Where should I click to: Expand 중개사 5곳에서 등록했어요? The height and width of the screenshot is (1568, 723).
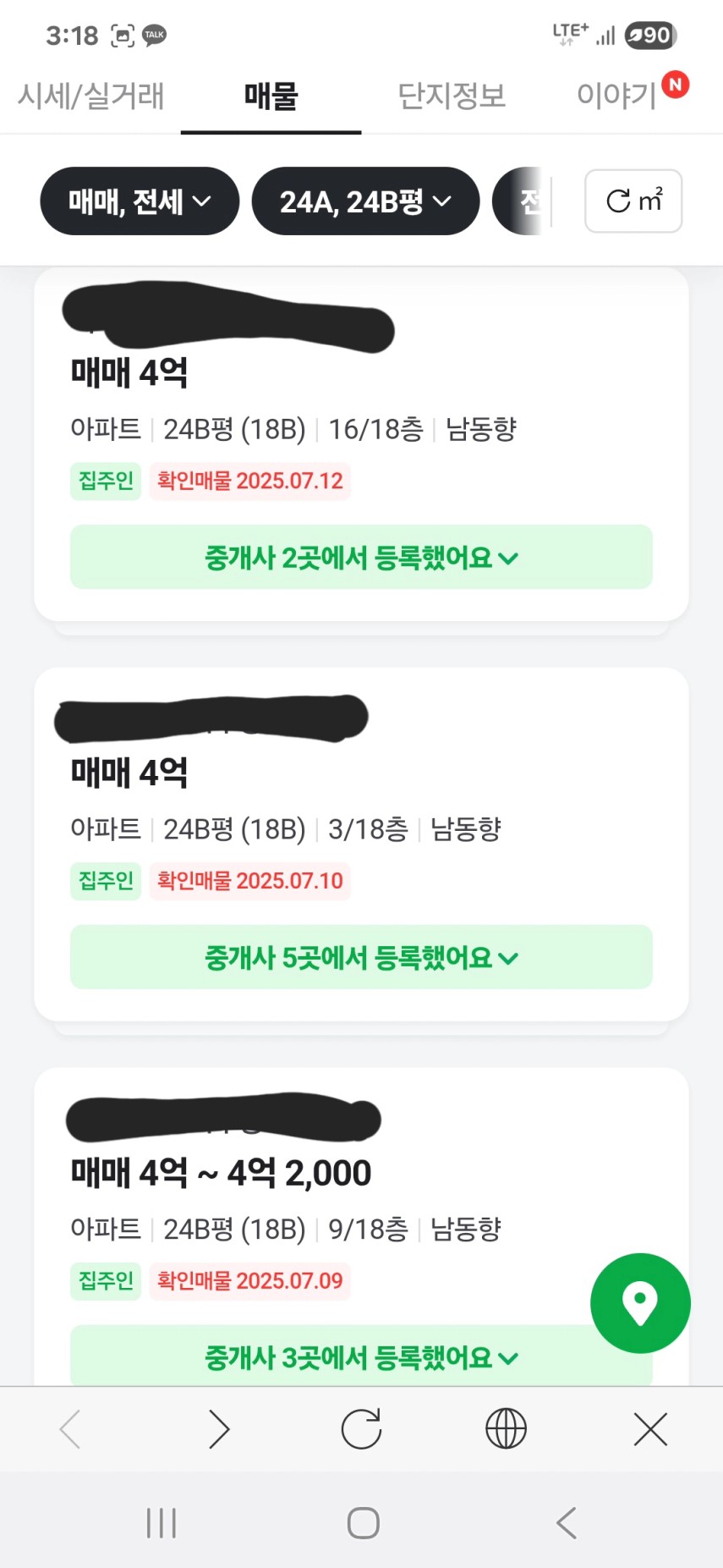tap(361, 957)
